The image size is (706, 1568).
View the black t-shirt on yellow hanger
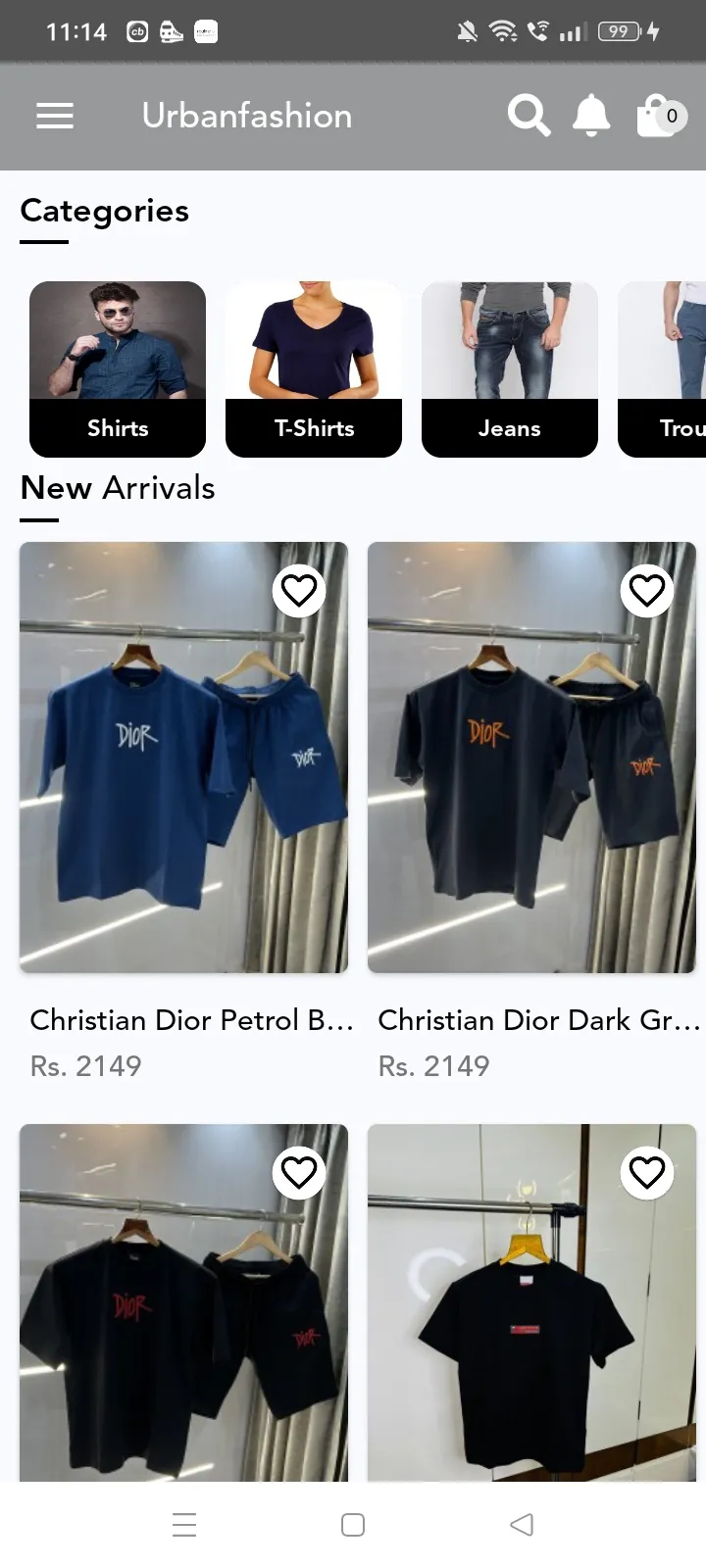(x=531, y=1302)
